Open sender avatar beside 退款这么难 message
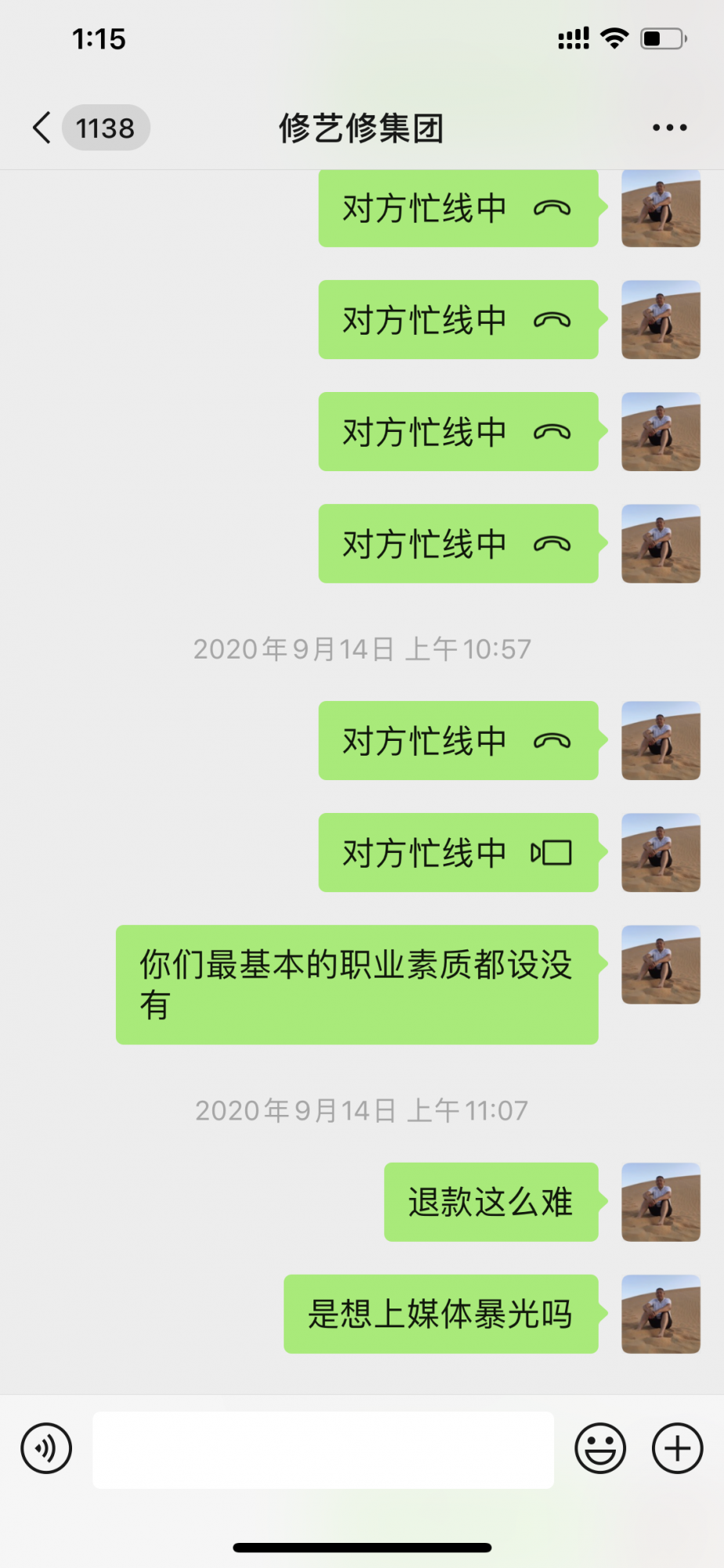 (661, 1202)
